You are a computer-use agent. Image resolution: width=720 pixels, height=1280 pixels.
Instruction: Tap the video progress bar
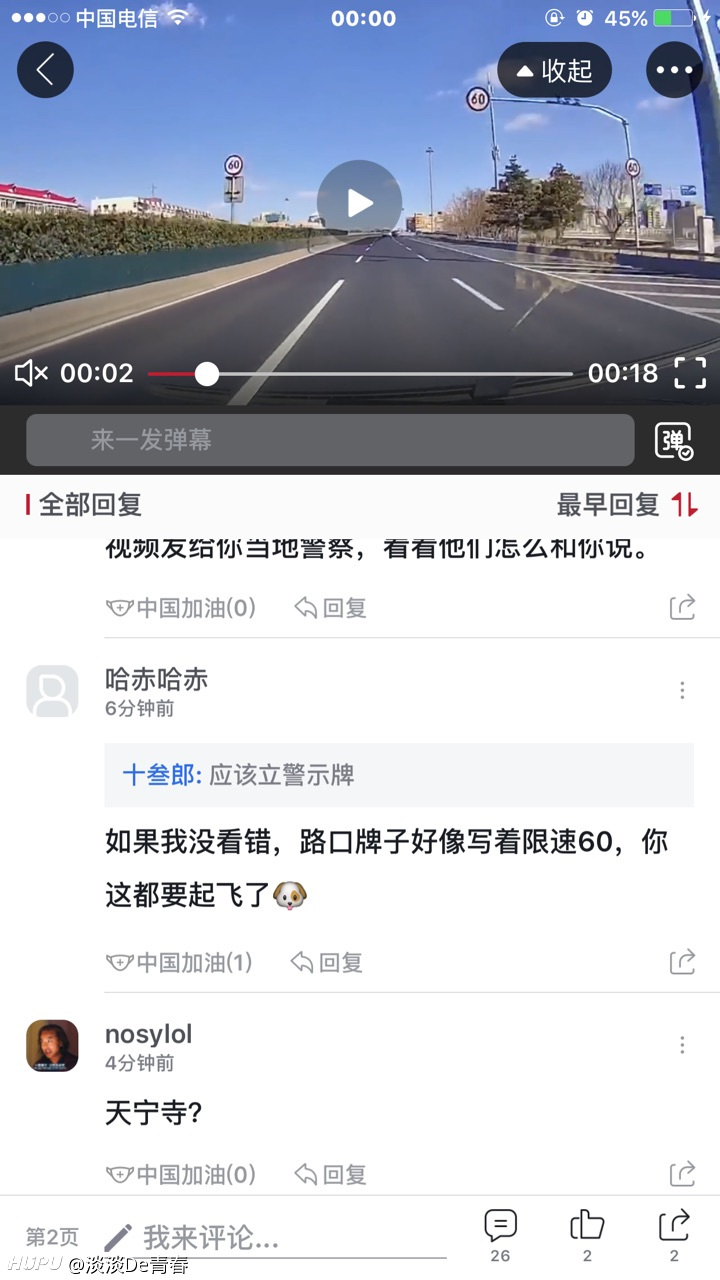coord(360,374)
